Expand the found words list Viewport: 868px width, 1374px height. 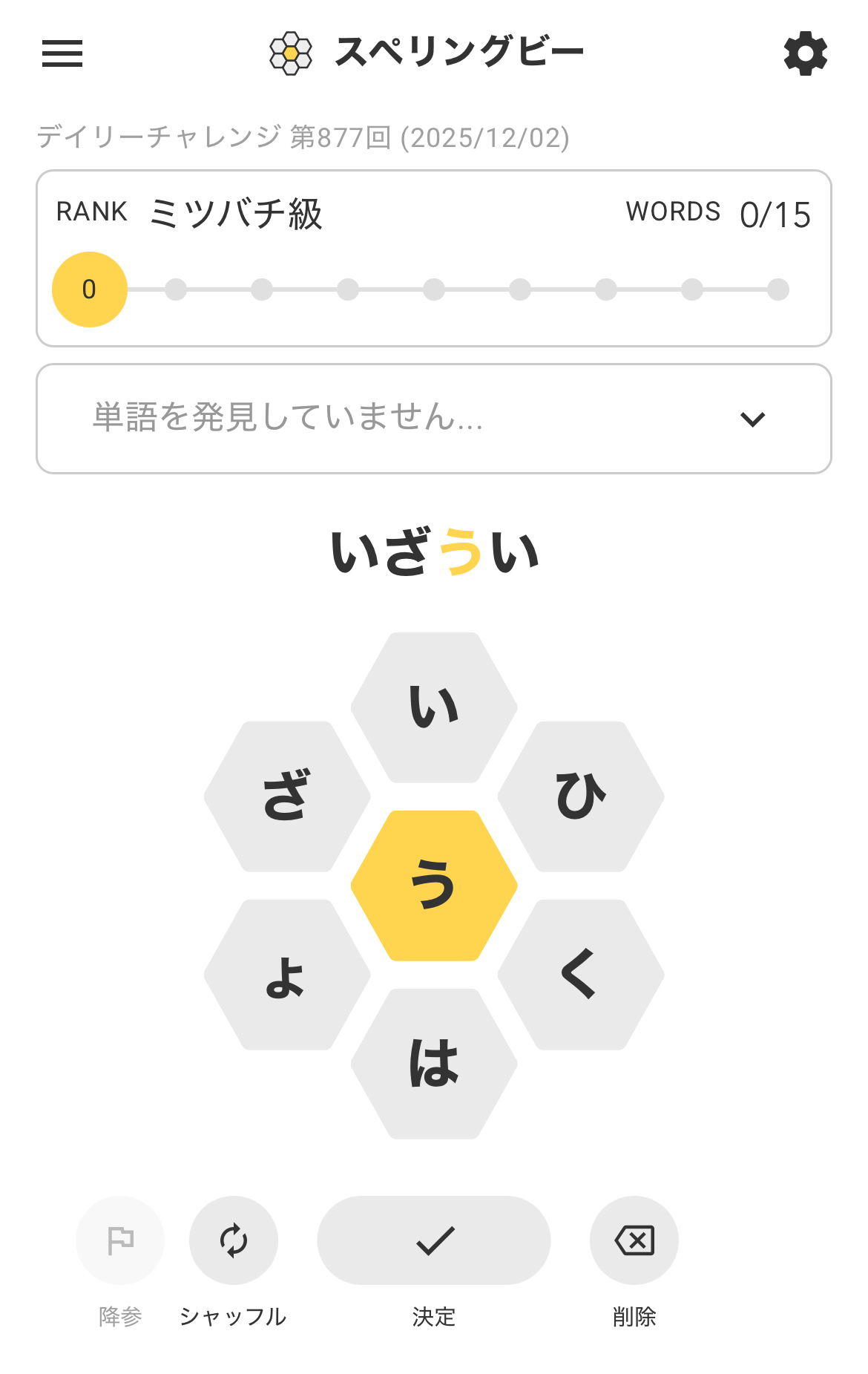pos(752,419)
